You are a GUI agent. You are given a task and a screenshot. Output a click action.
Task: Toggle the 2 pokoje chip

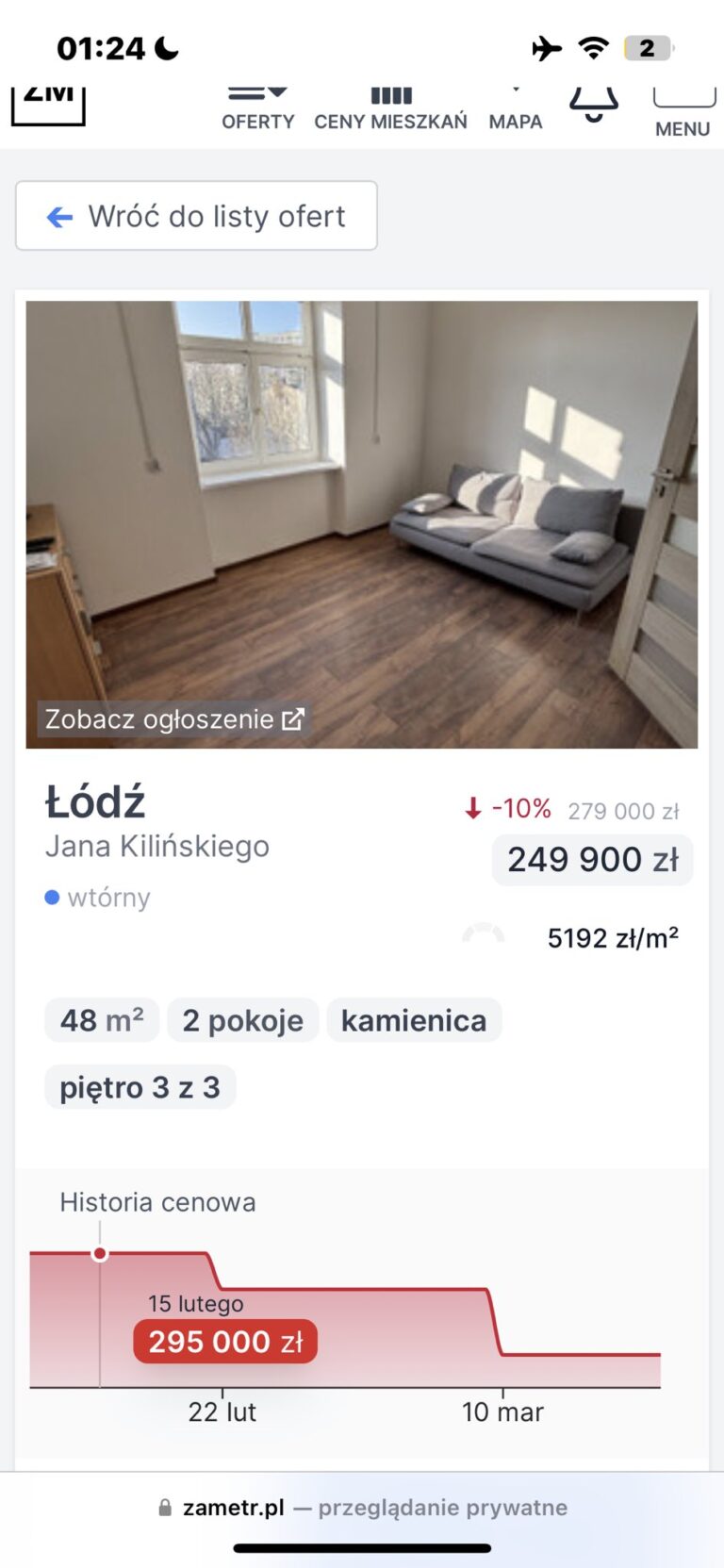coord(242,1019)
